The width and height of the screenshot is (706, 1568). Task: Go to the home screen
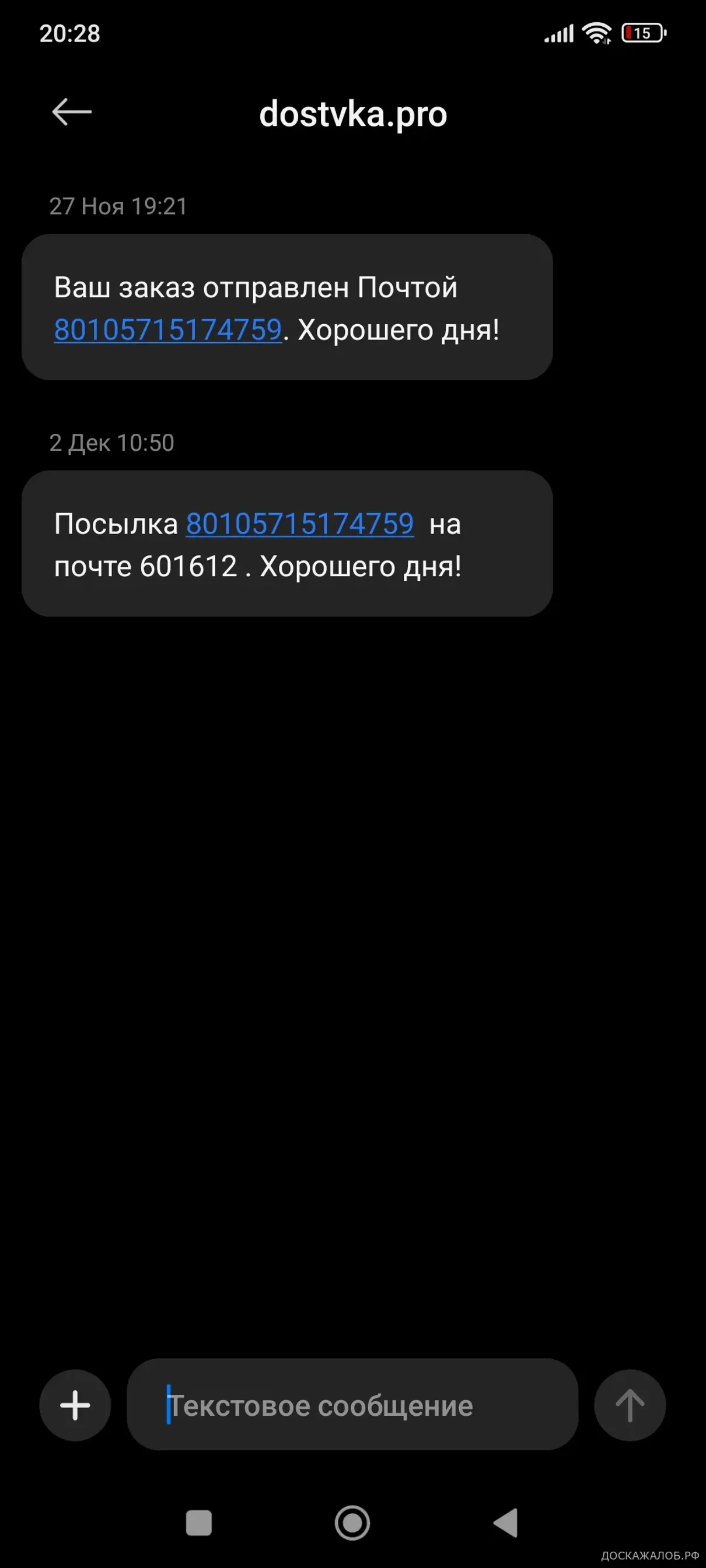[352, 1523]
